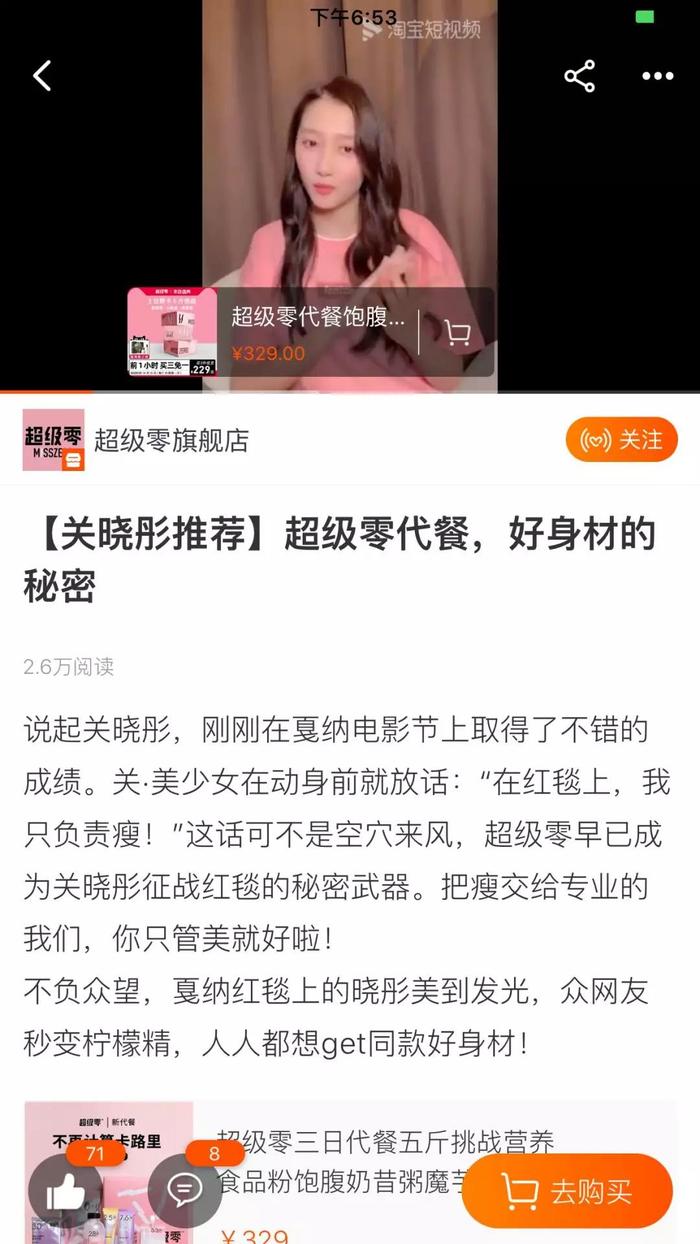
Task: Follow 超级零旗舰店 with the 关注 button
Action: point(621,440)
